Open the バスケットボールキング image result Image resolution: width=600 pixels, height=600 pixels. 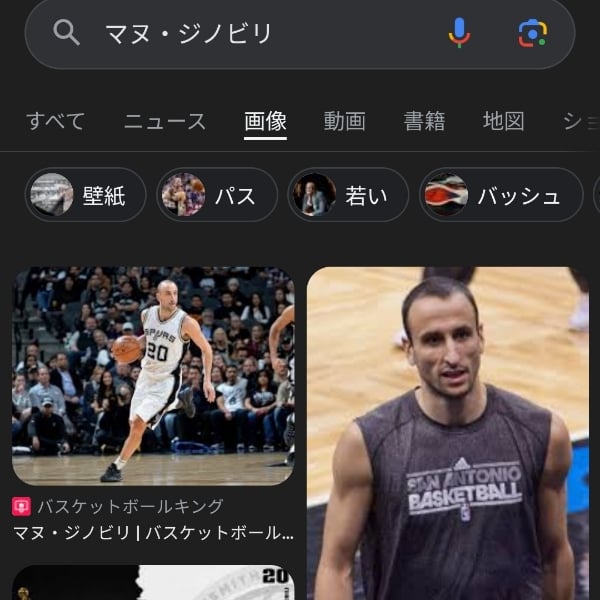coord(153,376)
